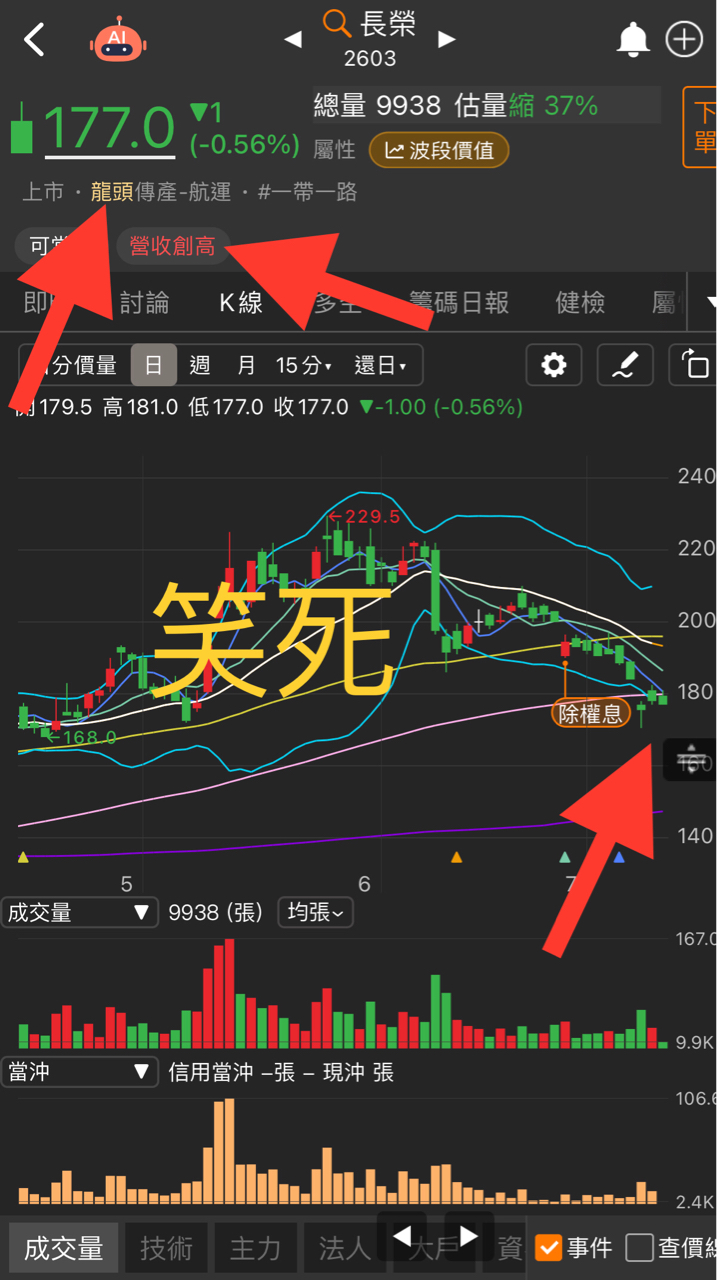
Task: Open chart settings gear
Action: pos(554,366)
